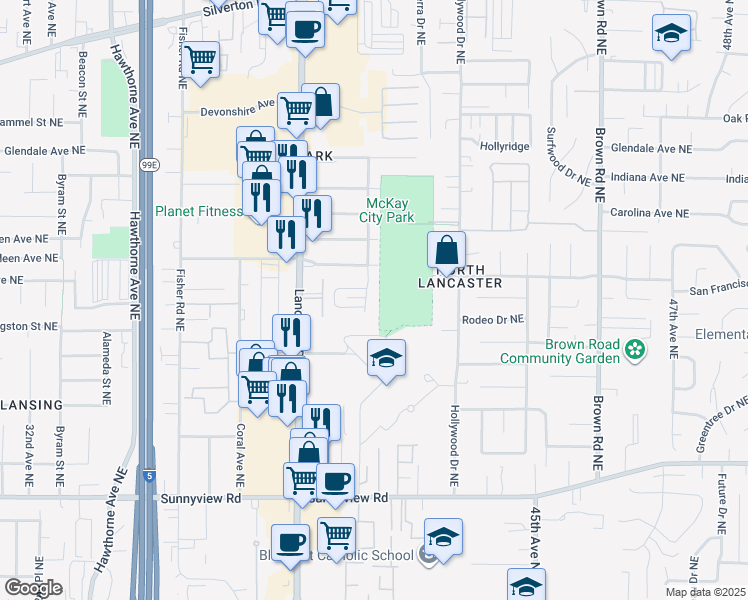Open Brown Road Community Garden place marker
This screenshot has width=748, height=600.
point(633,350)
